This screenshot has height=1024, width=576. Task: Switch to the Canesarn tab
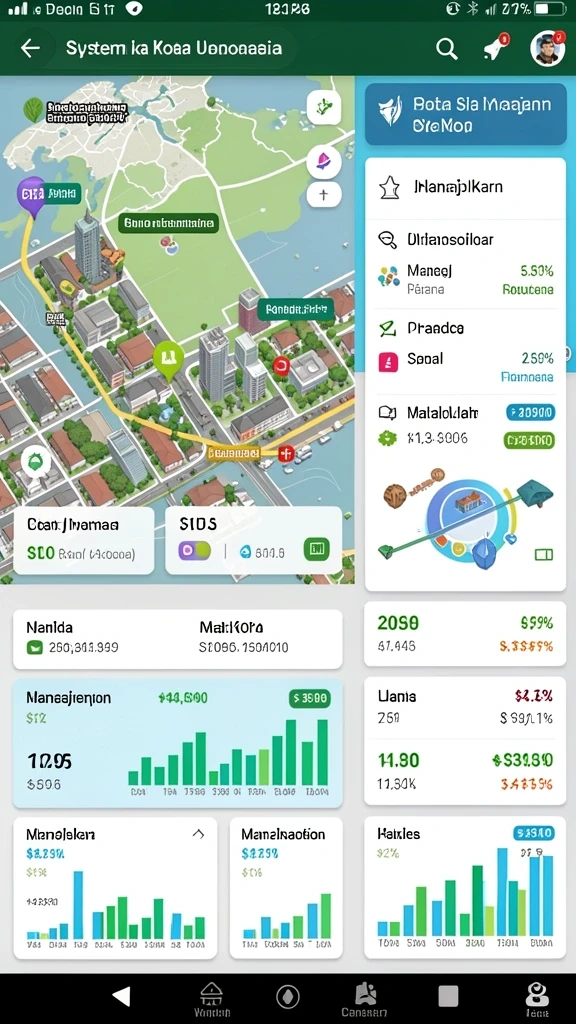tap(364, 999)
